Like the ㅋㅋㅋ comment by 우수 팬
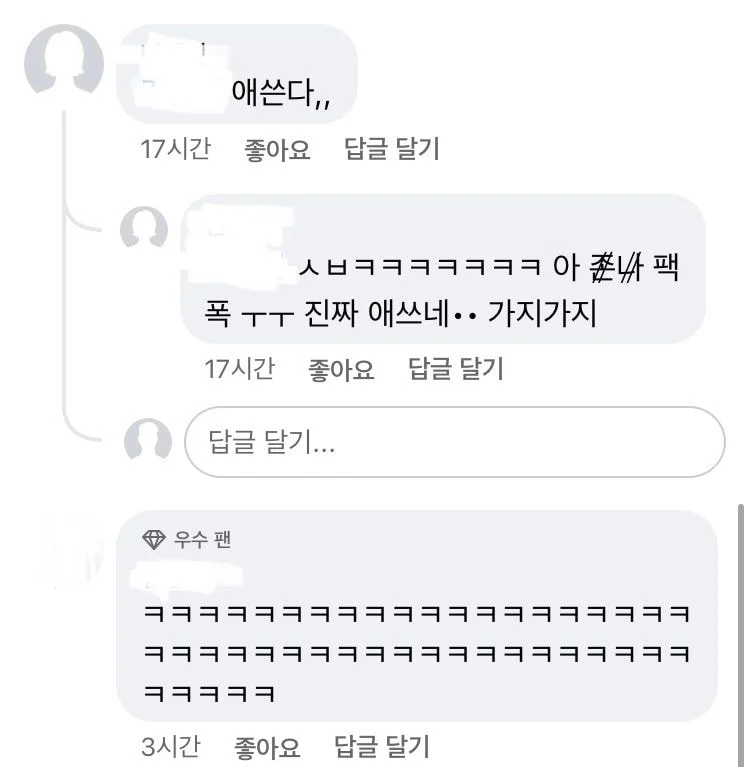This screenshot has height=767, width=750. [267, 746]
